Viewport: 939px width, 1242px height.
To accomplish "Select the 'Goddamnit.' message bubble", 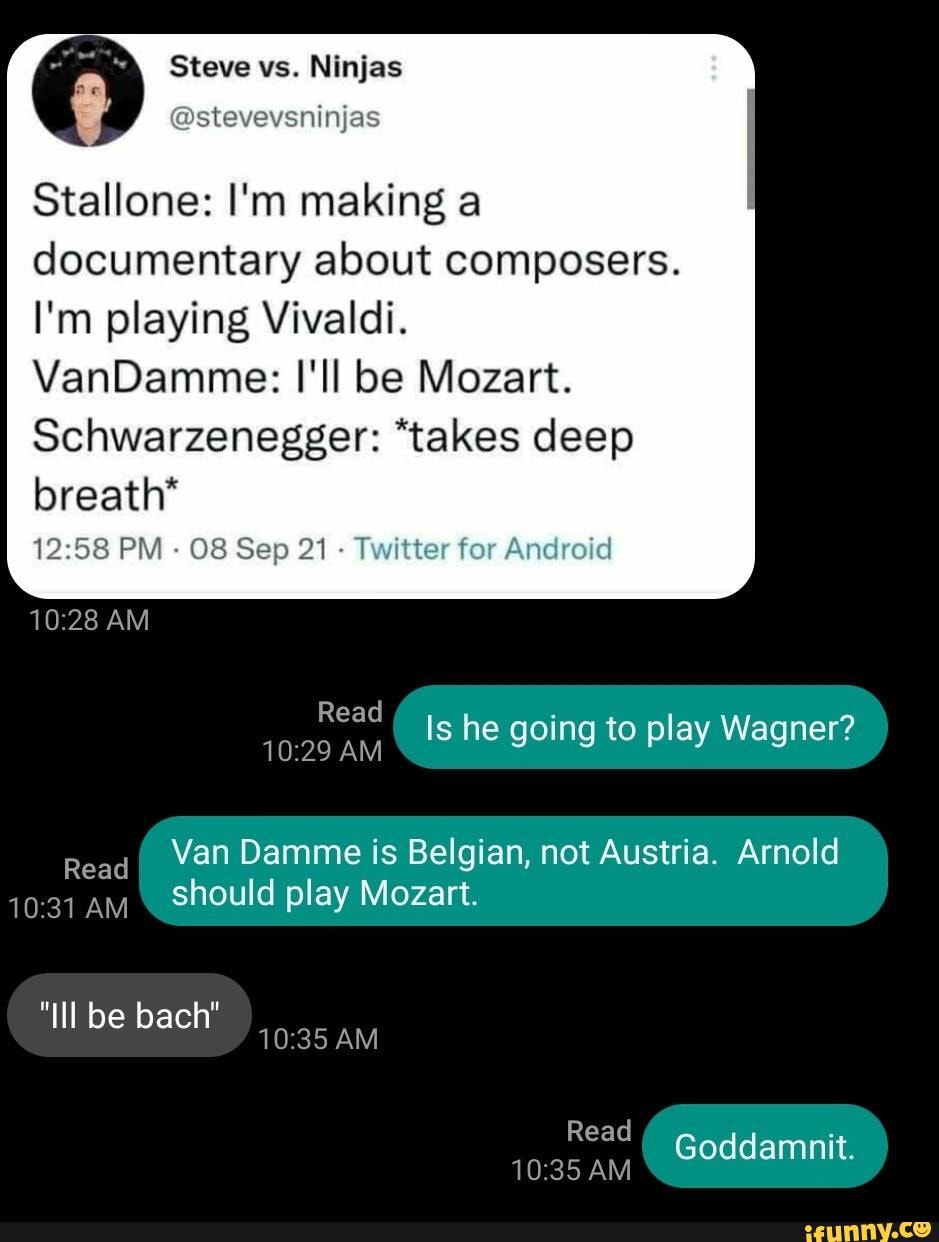I will click(x=765, y=1146).
